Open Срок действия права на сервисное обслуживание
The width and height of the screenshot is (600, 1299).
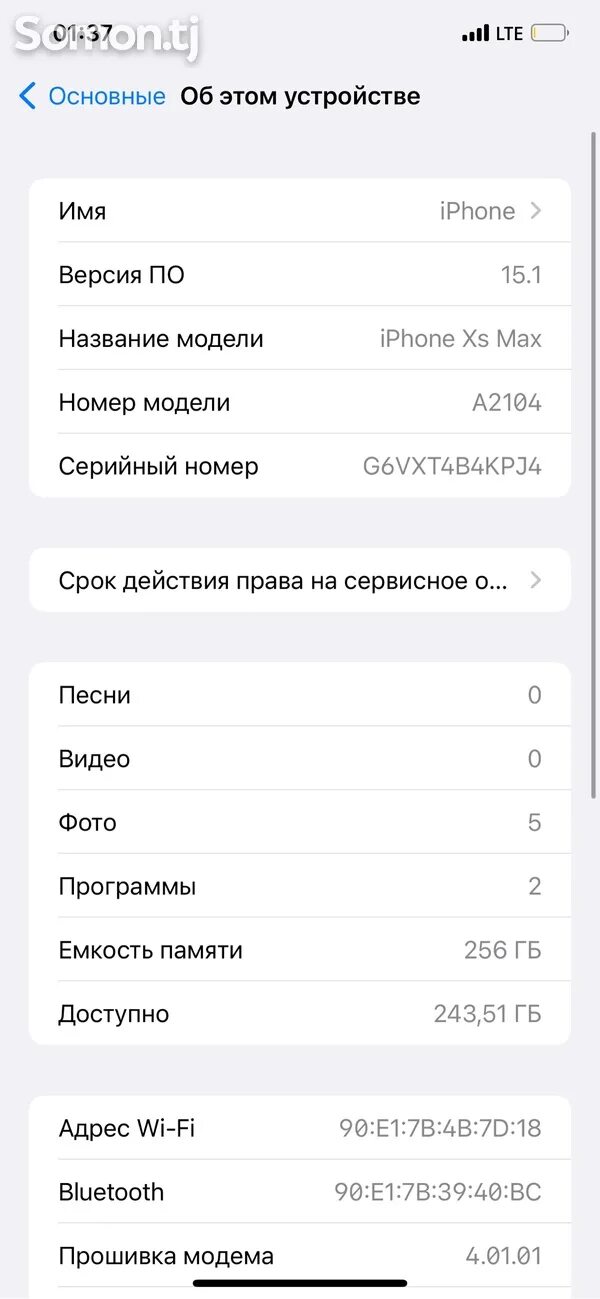pos(300,580)
